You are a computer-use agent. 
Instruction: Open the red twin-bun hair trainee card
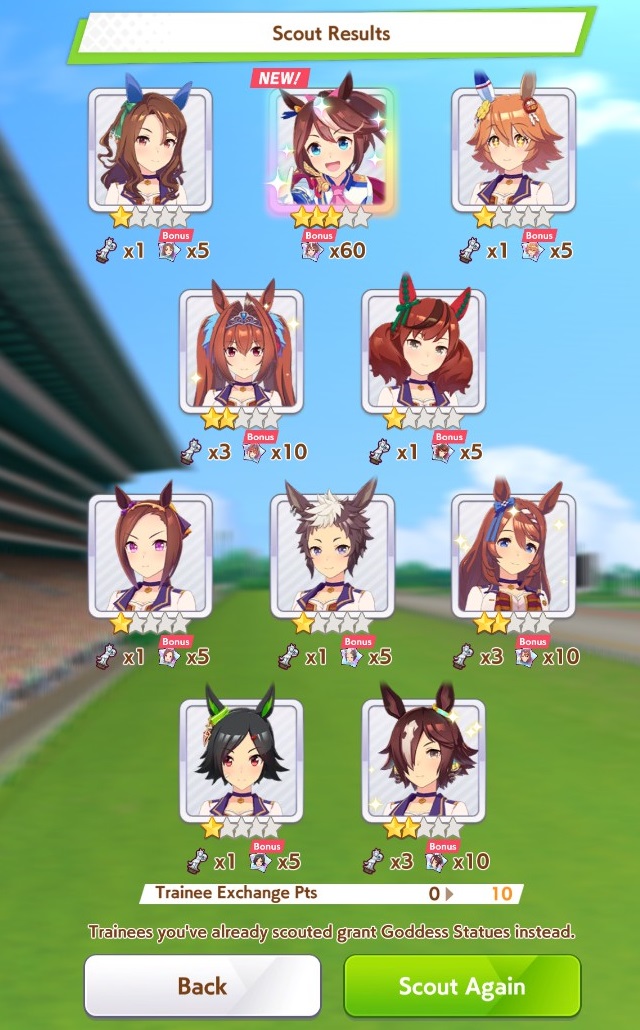point(423,351)
